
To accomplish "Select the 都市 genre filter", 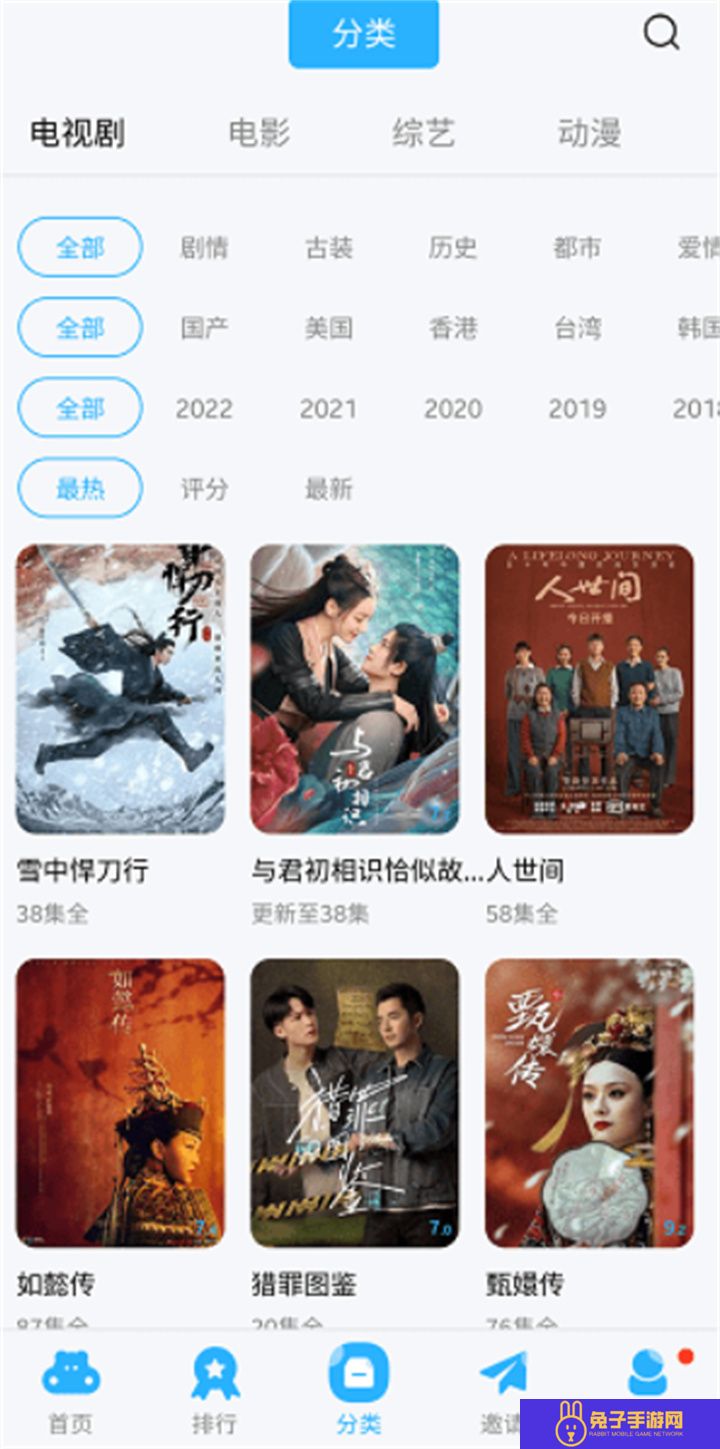I will 577,248.
